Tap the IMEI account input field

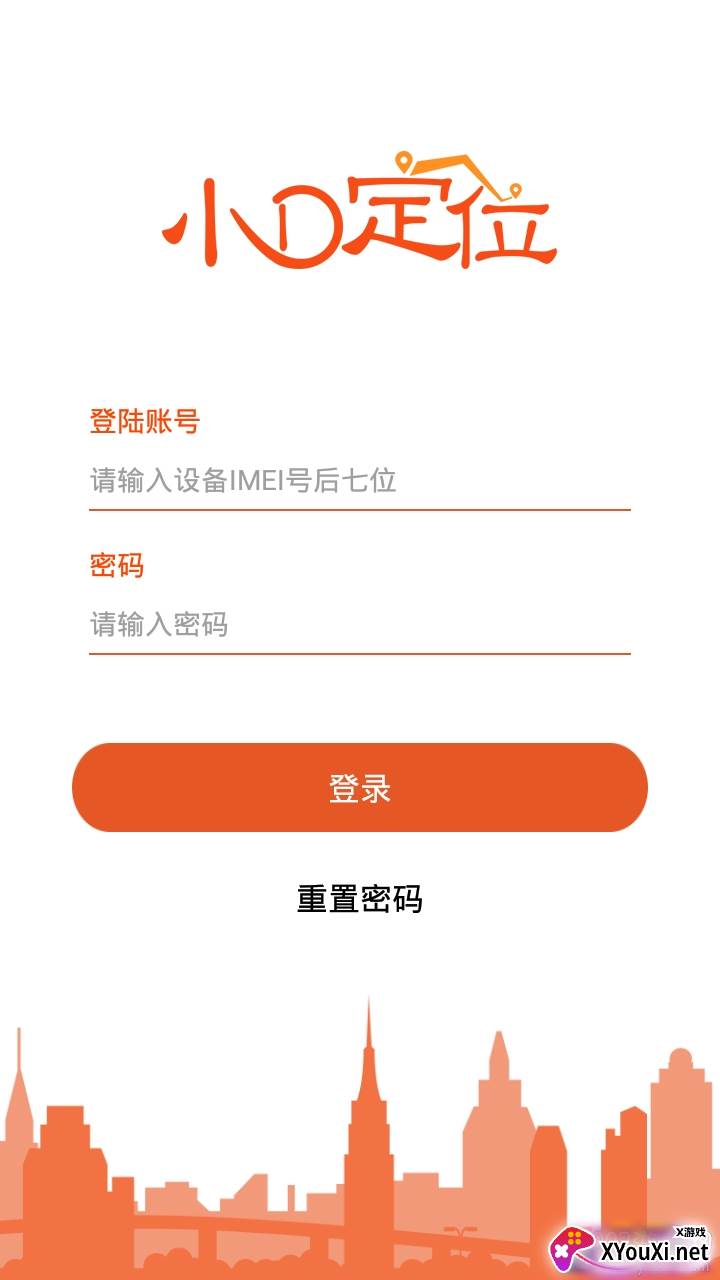coord(359,481)
